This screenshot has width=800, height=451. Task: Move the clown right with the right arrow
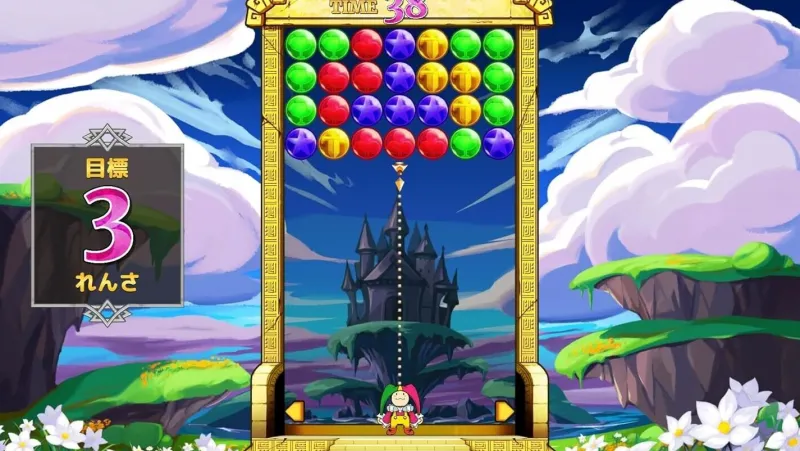[504, 411]
